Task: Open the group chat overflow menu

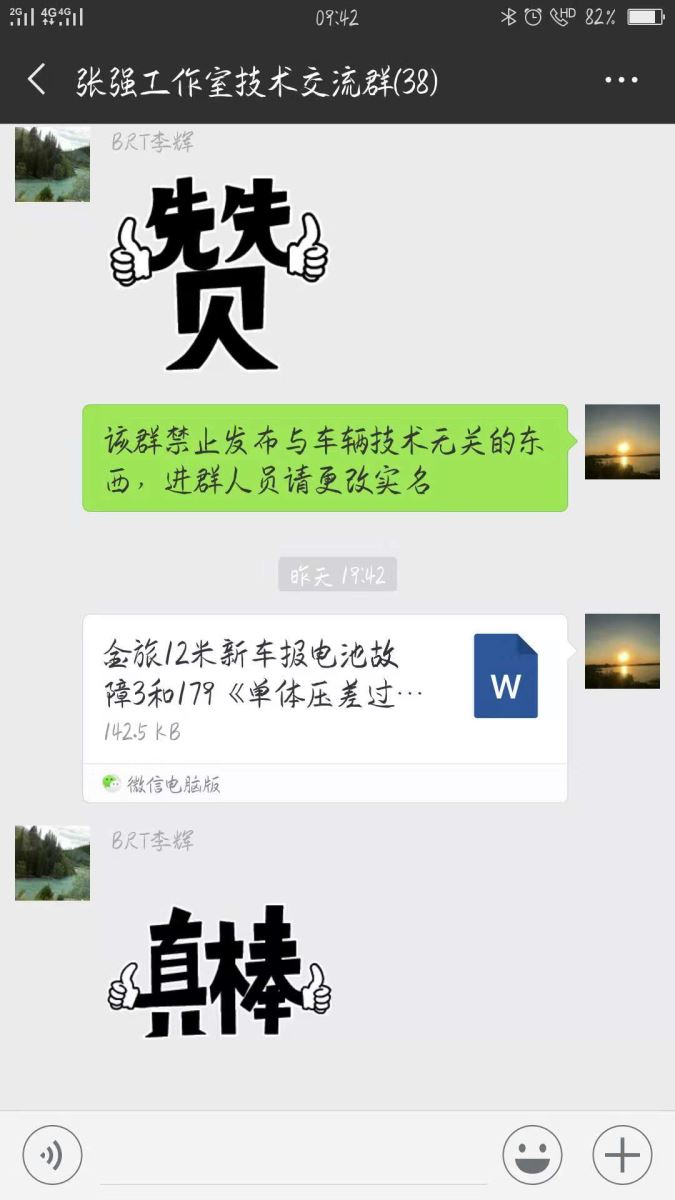Action: pyautogui.click(x=621, y=81)
